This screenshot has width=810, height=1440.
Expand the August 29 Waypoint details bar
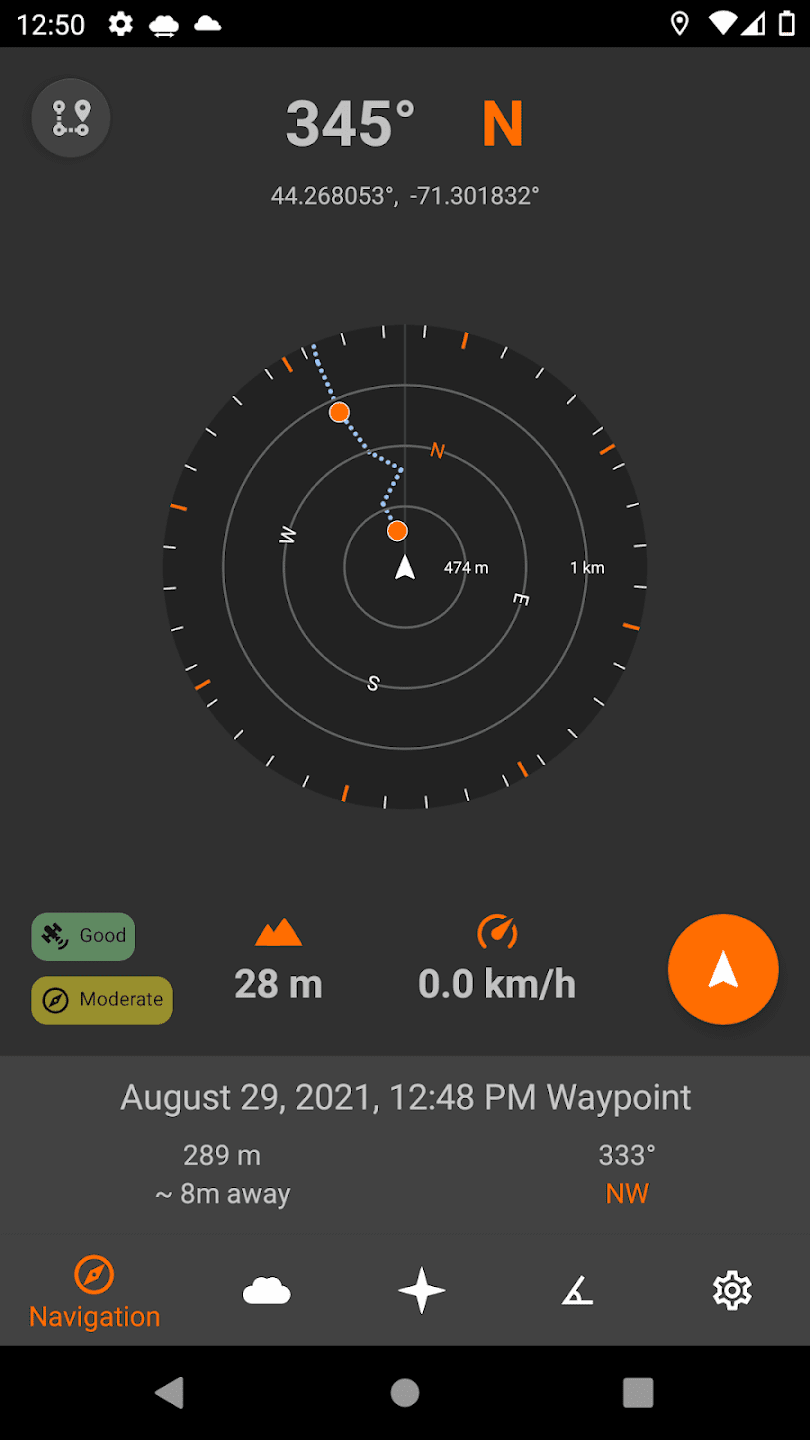[405, 1097]
